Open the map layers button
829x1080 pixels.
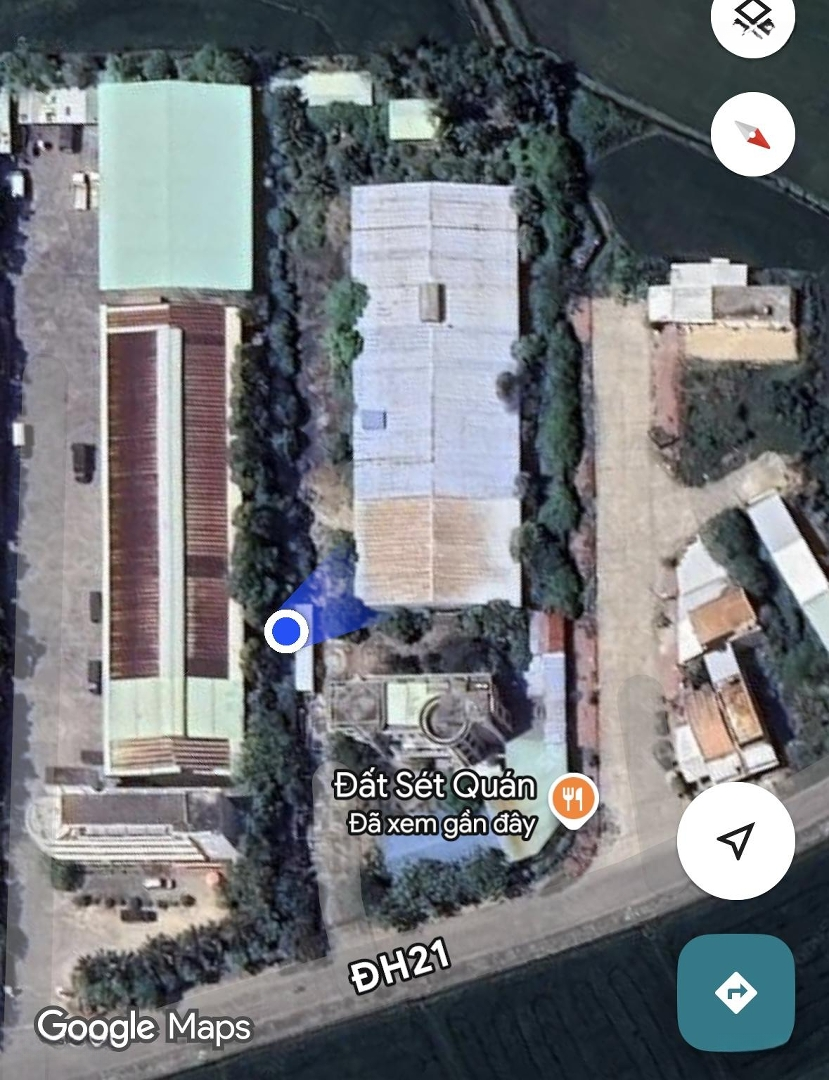pos(752,20)
